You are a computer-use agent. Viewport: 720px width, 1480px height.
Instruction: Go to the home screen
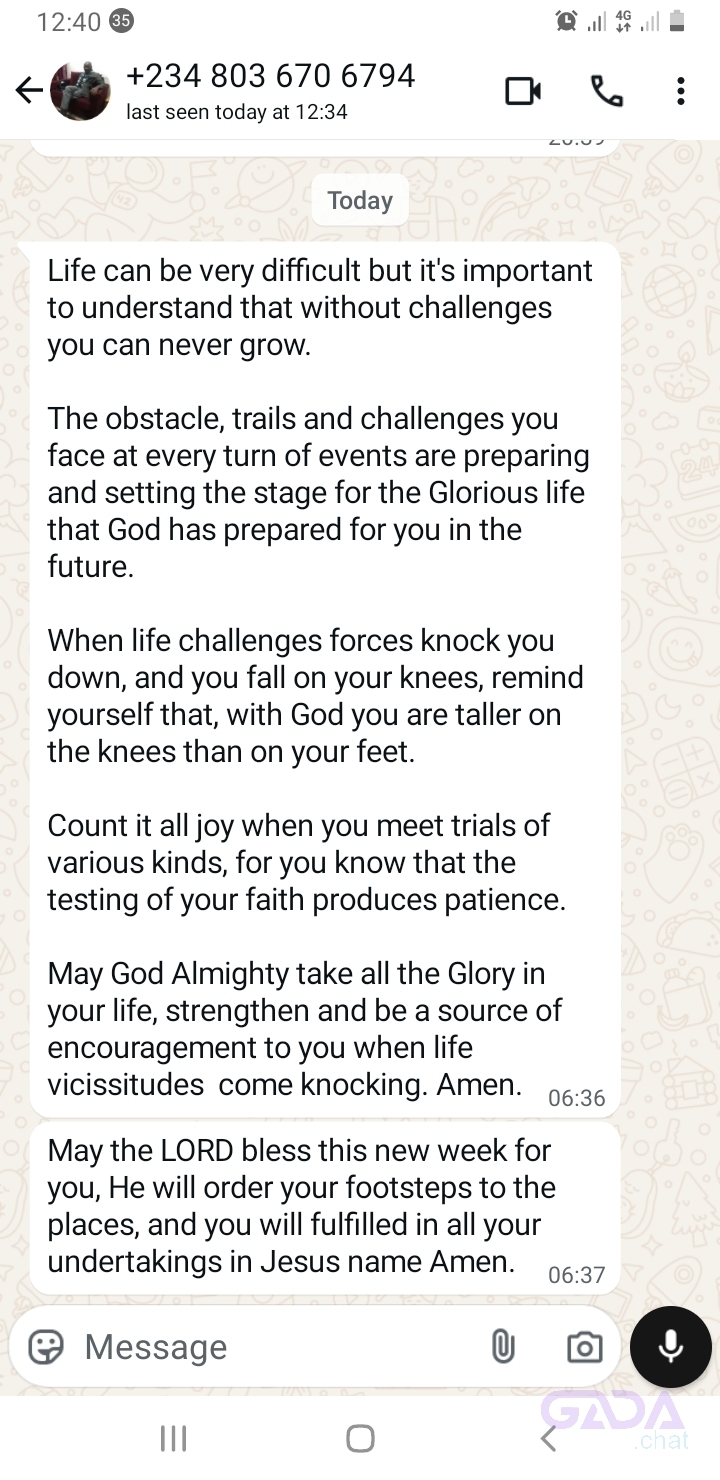[360, 1439]
